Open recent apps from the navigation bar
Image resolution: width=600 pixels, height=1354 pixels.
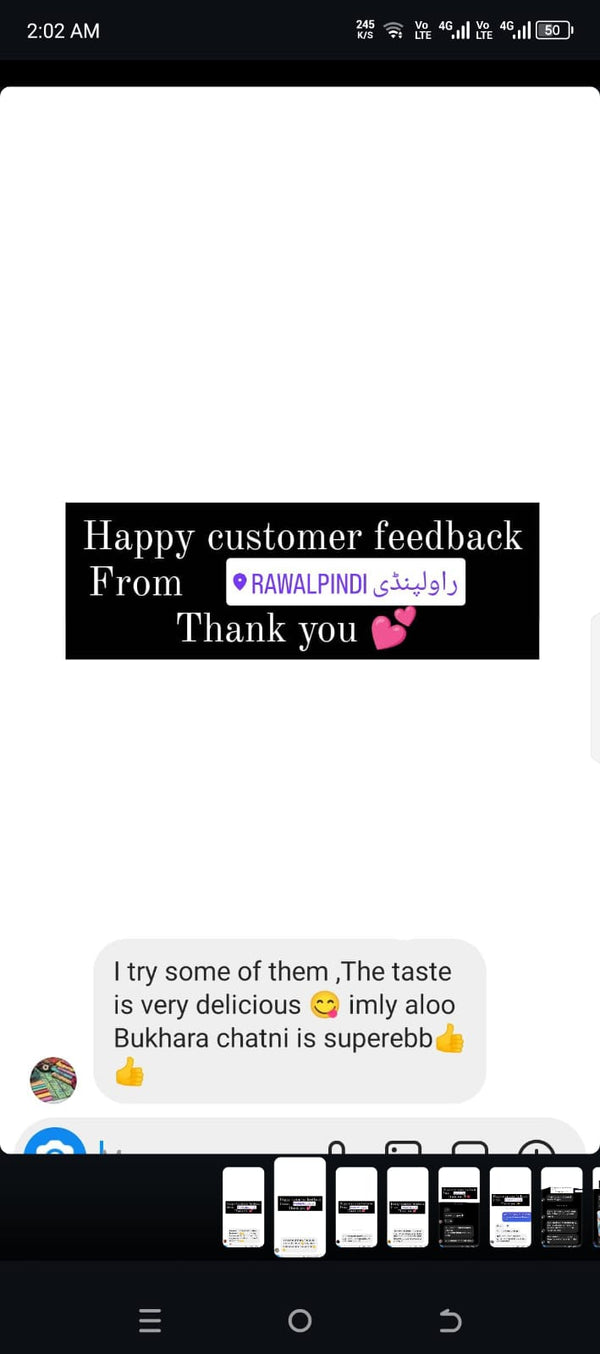coord(150,1321)
